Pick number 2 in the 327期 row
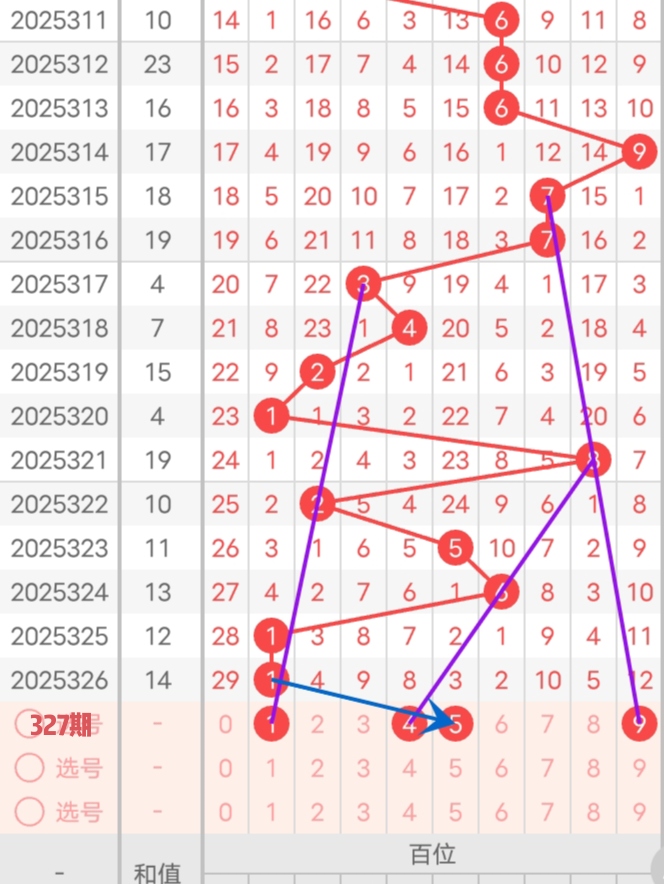This screenshot has width=664, height=884. tap(318, 723)
